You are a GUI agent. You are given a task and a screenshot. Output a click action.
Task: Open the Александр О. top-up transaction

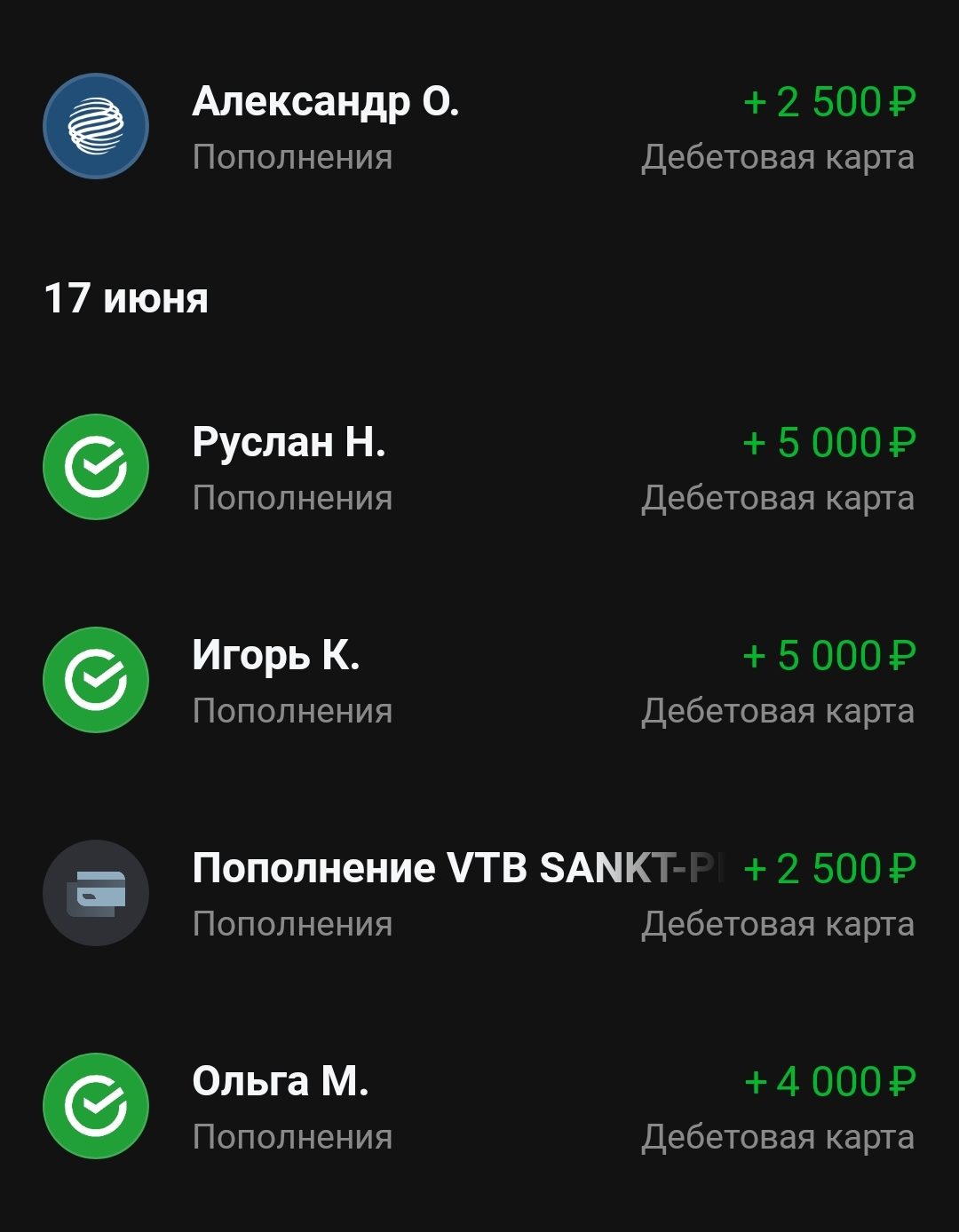[479, 127]
